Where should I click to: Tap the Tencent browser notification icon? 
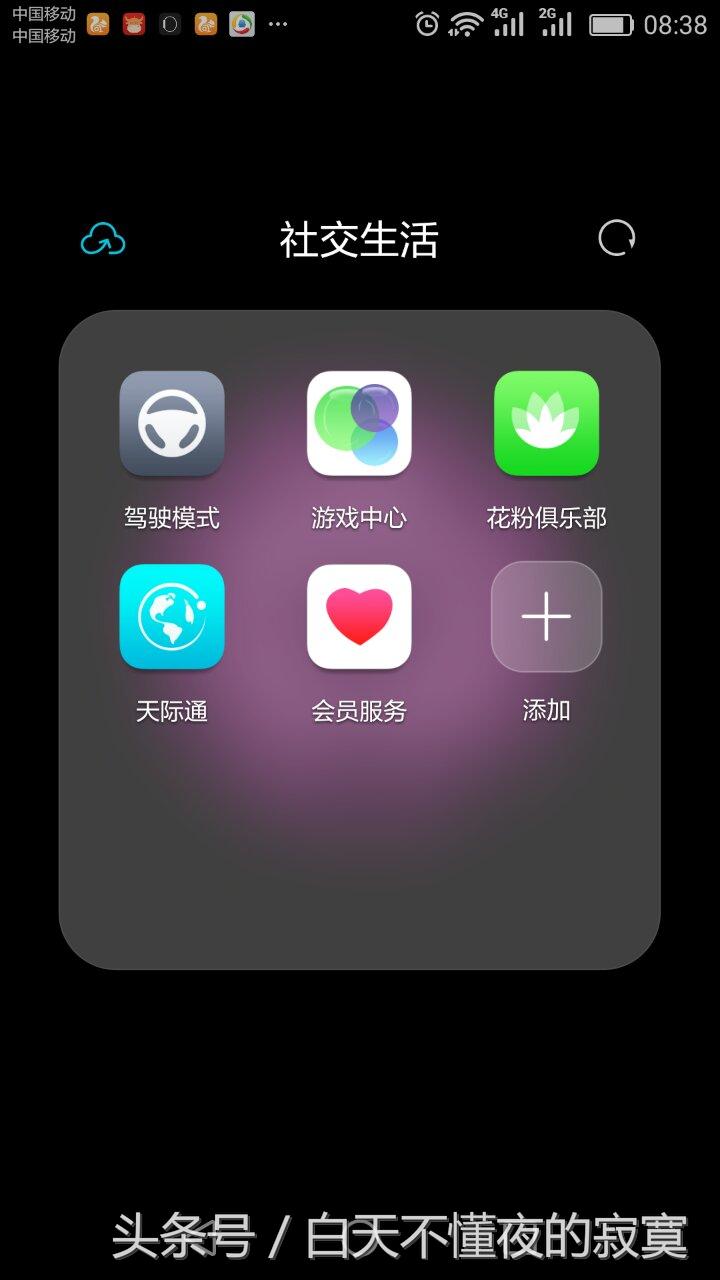pos(240,24)
